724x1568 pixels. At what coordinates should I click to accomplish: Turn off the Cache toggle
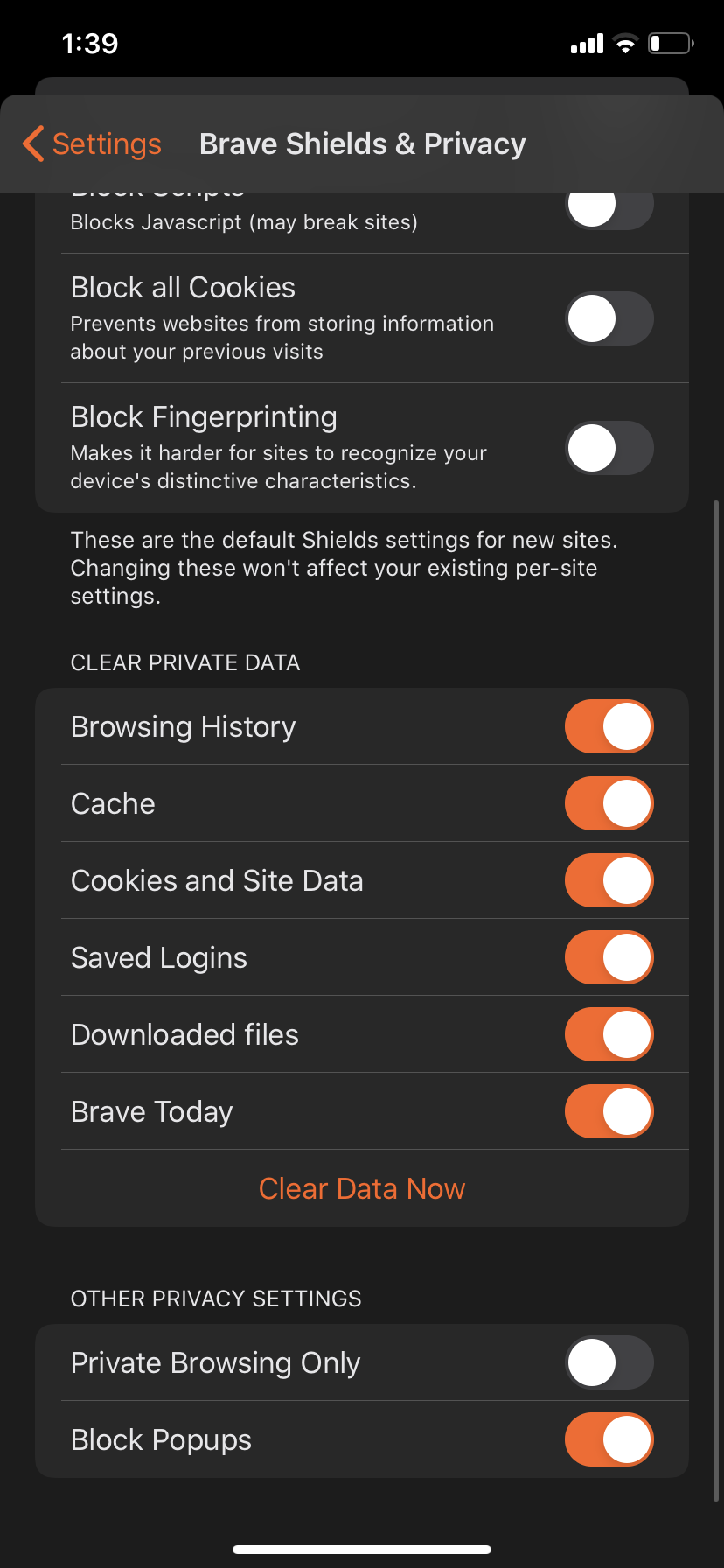609,803
